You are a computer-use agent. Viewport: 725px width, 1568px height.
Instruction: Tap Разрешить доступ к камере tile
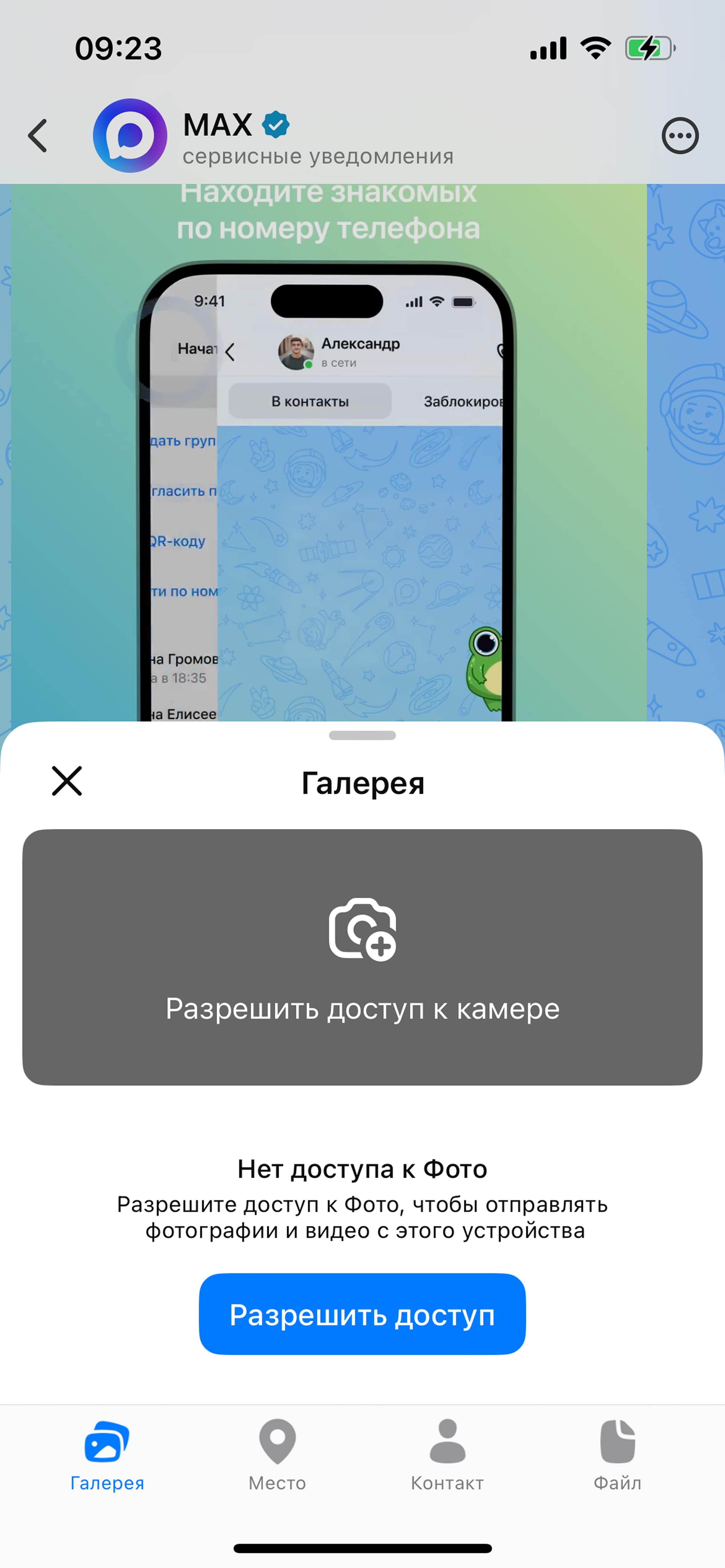[362, 957]
